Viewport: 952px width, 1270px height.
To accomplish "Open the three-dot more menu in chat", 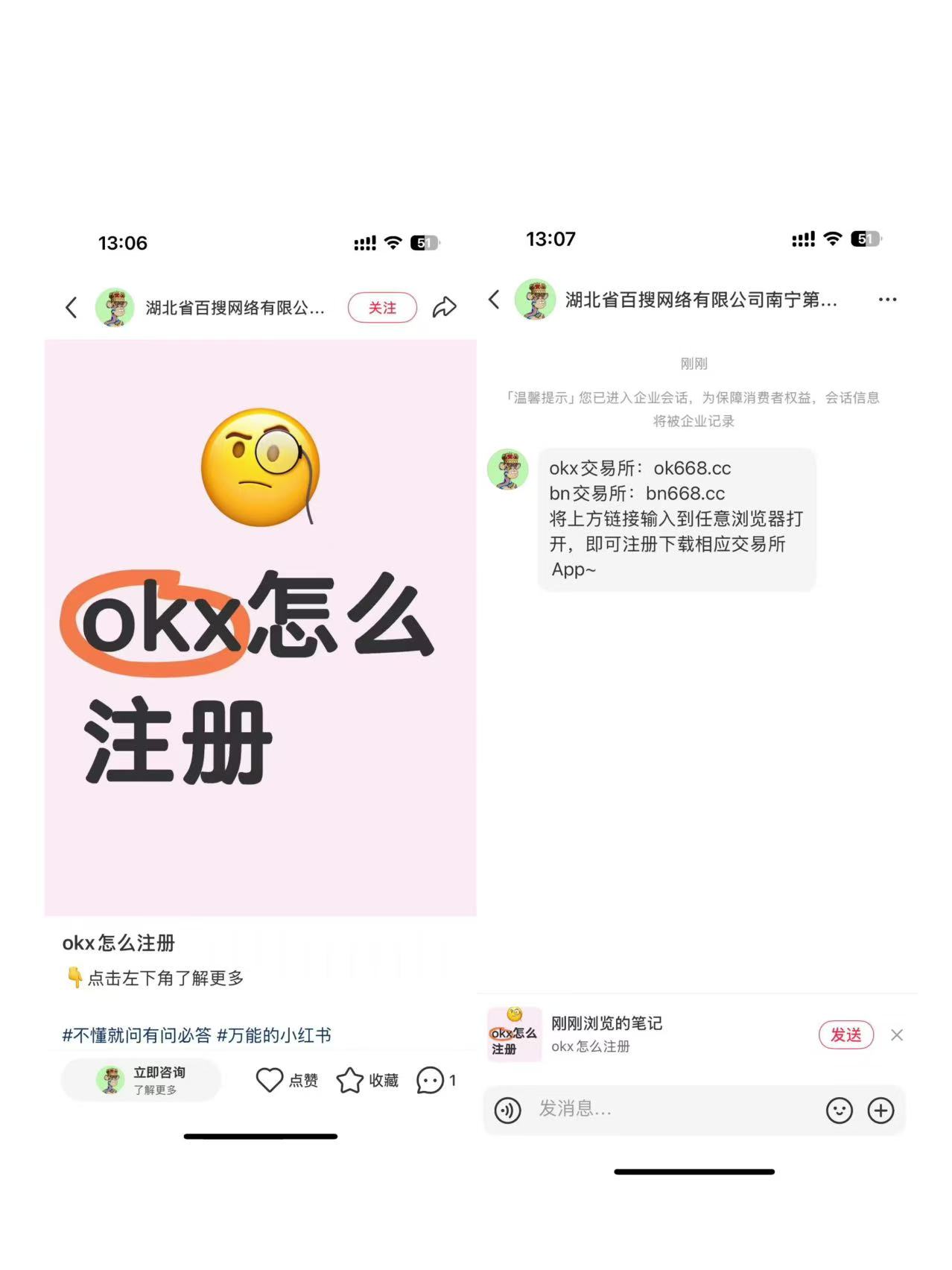I will 887,299.
